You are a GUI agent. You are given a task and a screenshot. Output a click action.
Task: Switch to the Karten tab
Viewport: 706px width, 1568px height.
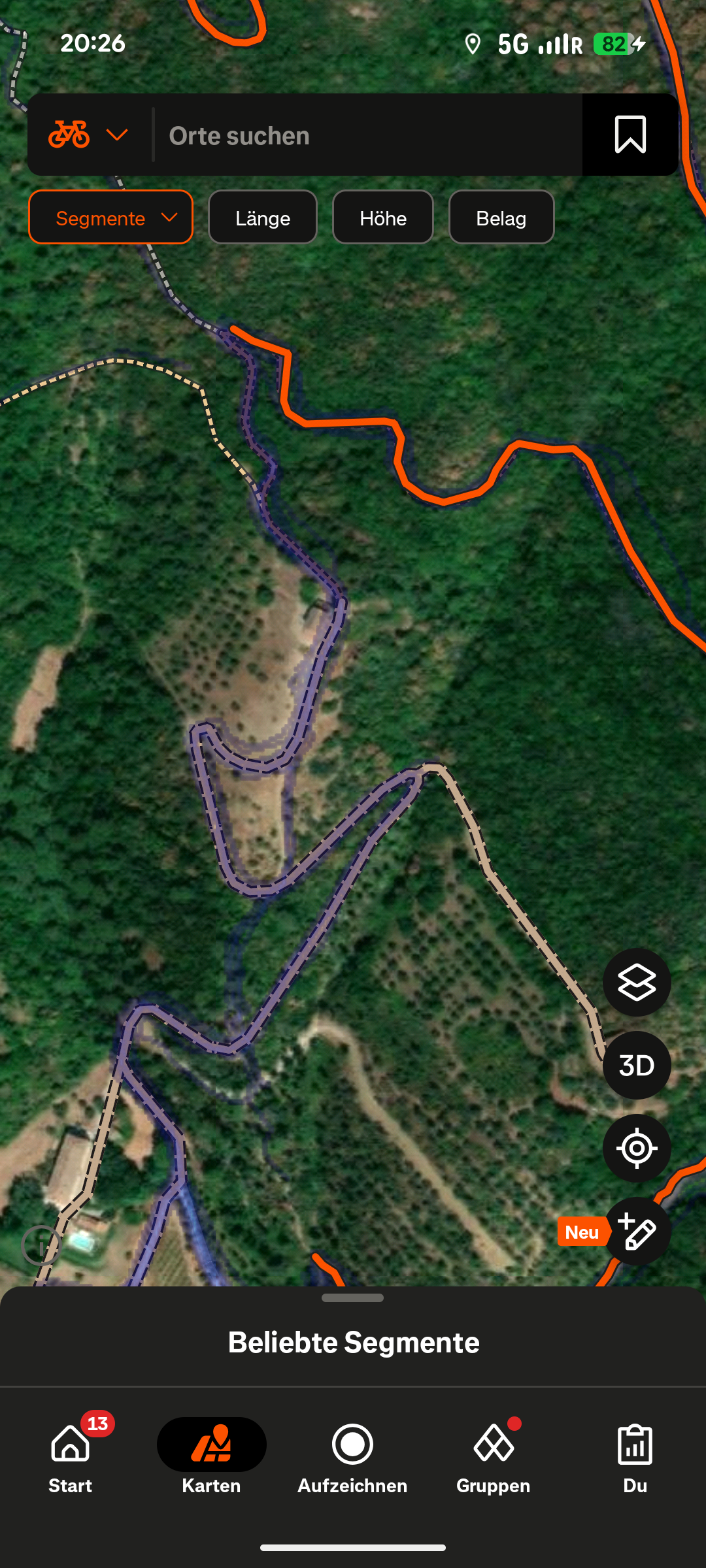click(x=211, y=1457)
